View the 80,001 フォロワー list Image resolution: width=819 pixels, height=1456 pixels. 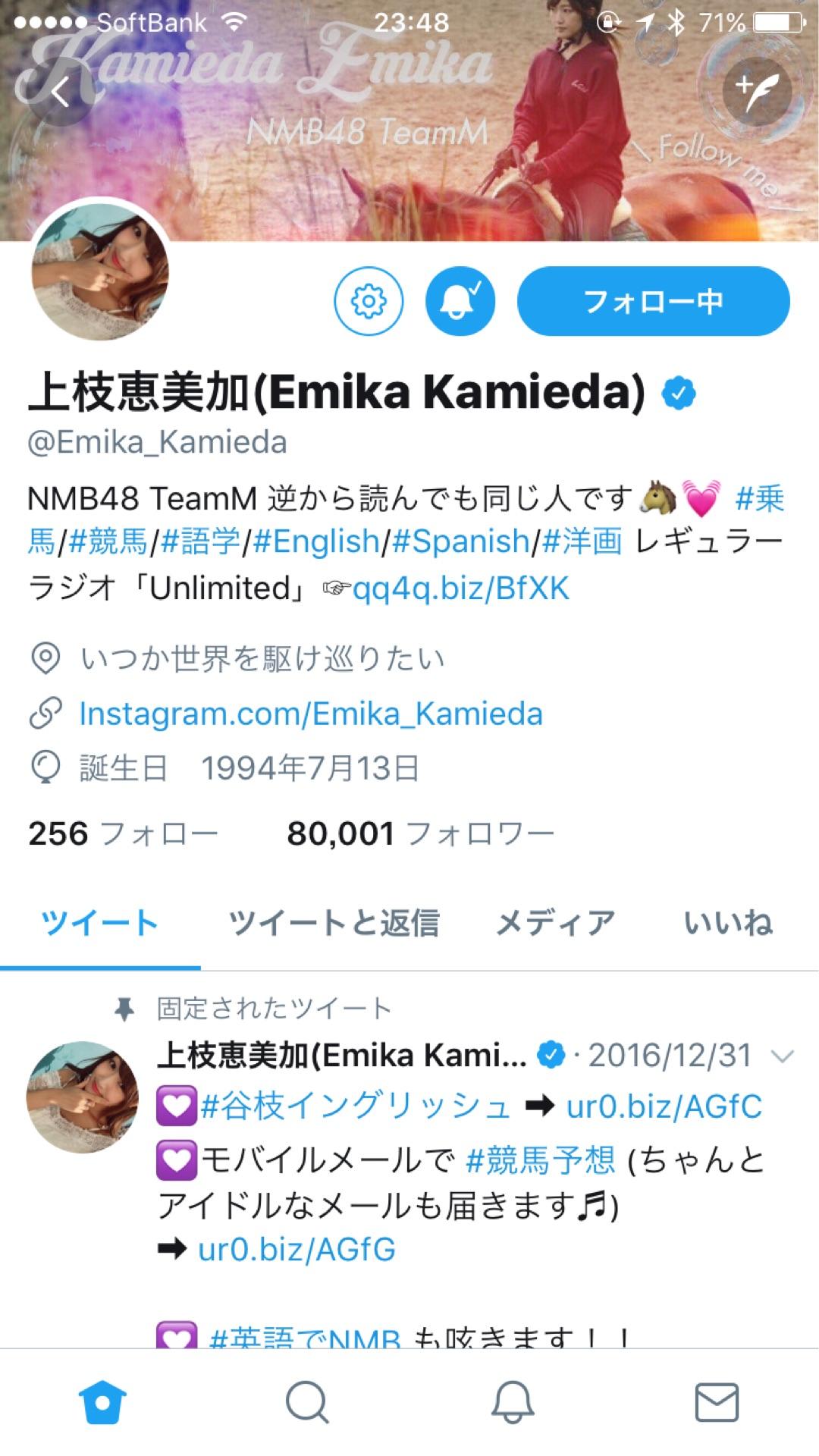click(x=420, y=833)
